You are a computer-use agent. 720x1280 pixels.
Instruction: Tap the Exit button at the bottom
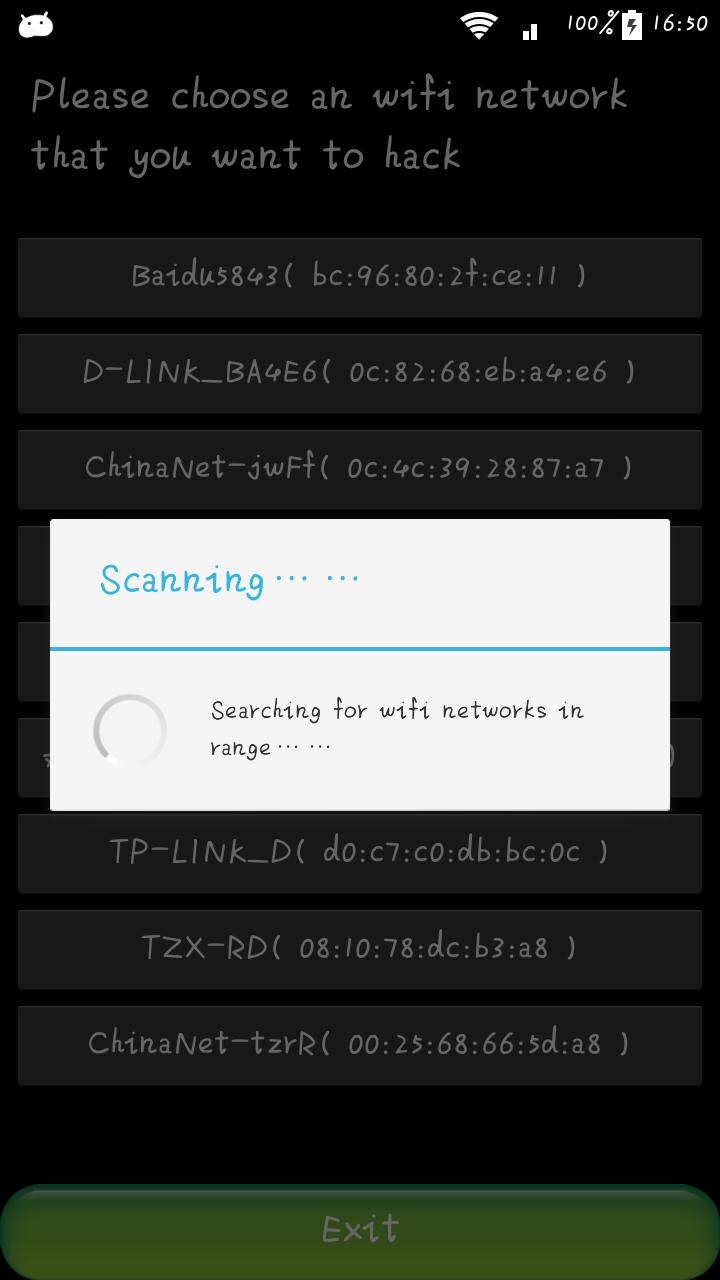360,1228
